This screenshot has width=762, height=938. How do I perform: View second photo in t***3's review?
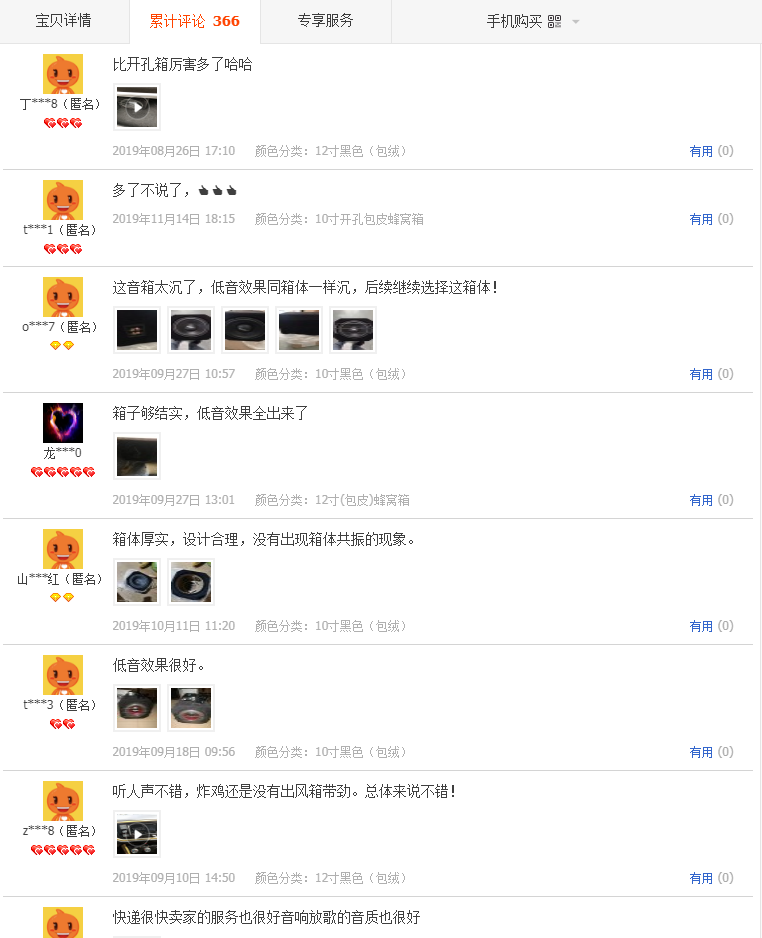tap(191, 708)
